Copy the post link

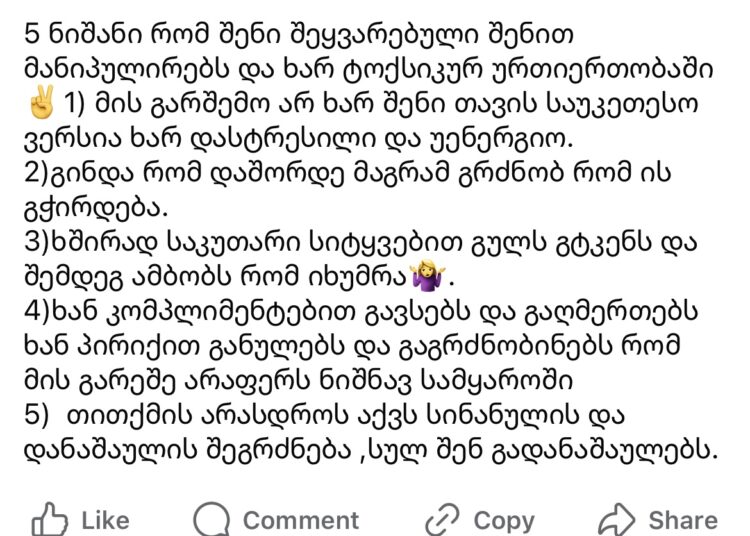pyautogui.click(x=480, y=519)
